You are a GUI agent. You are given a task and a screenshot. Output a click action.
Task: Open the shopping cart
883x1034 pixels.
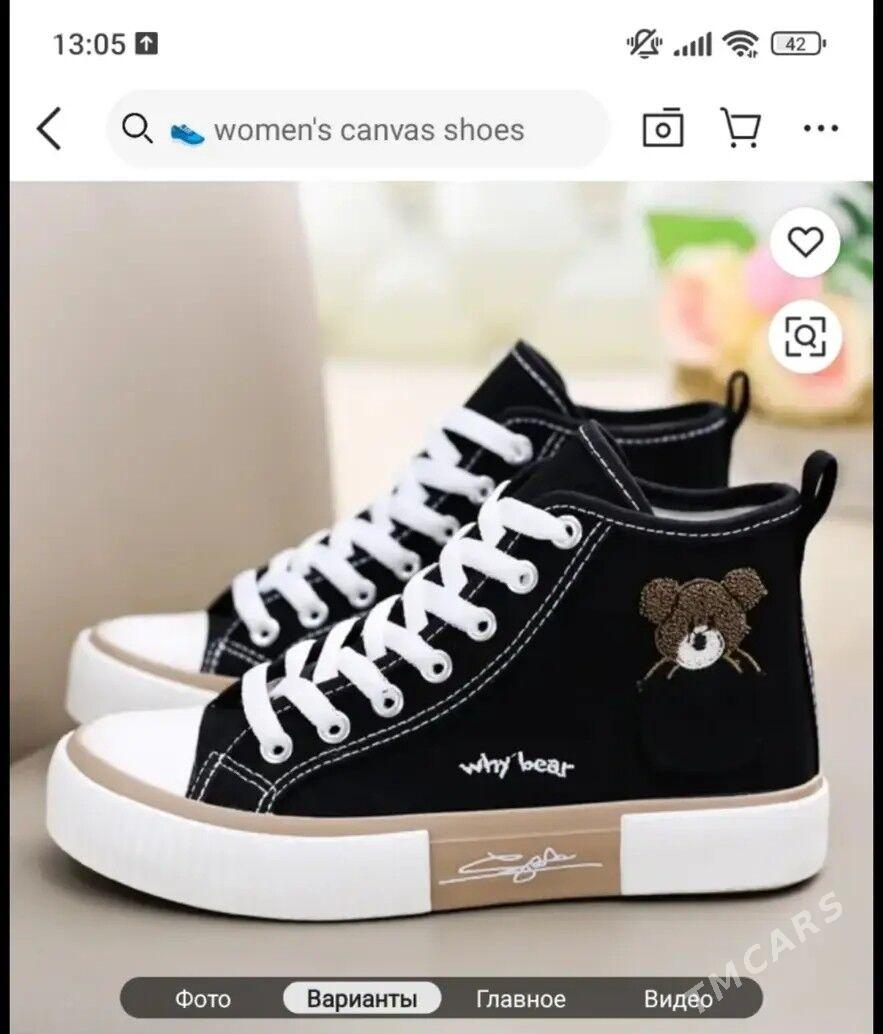tap(740, 128)
